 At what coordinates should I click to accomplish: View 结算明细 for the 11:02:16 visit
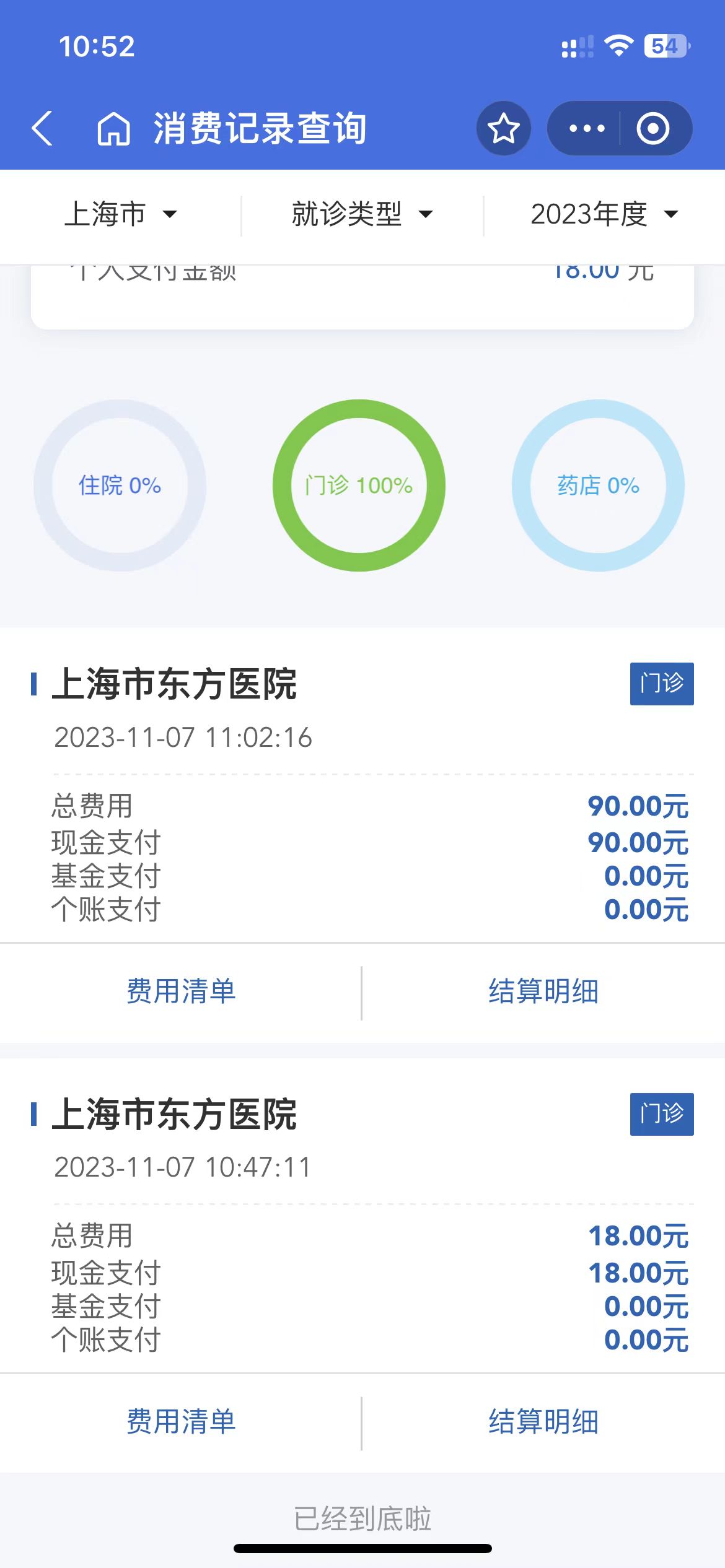click(543, 991)
